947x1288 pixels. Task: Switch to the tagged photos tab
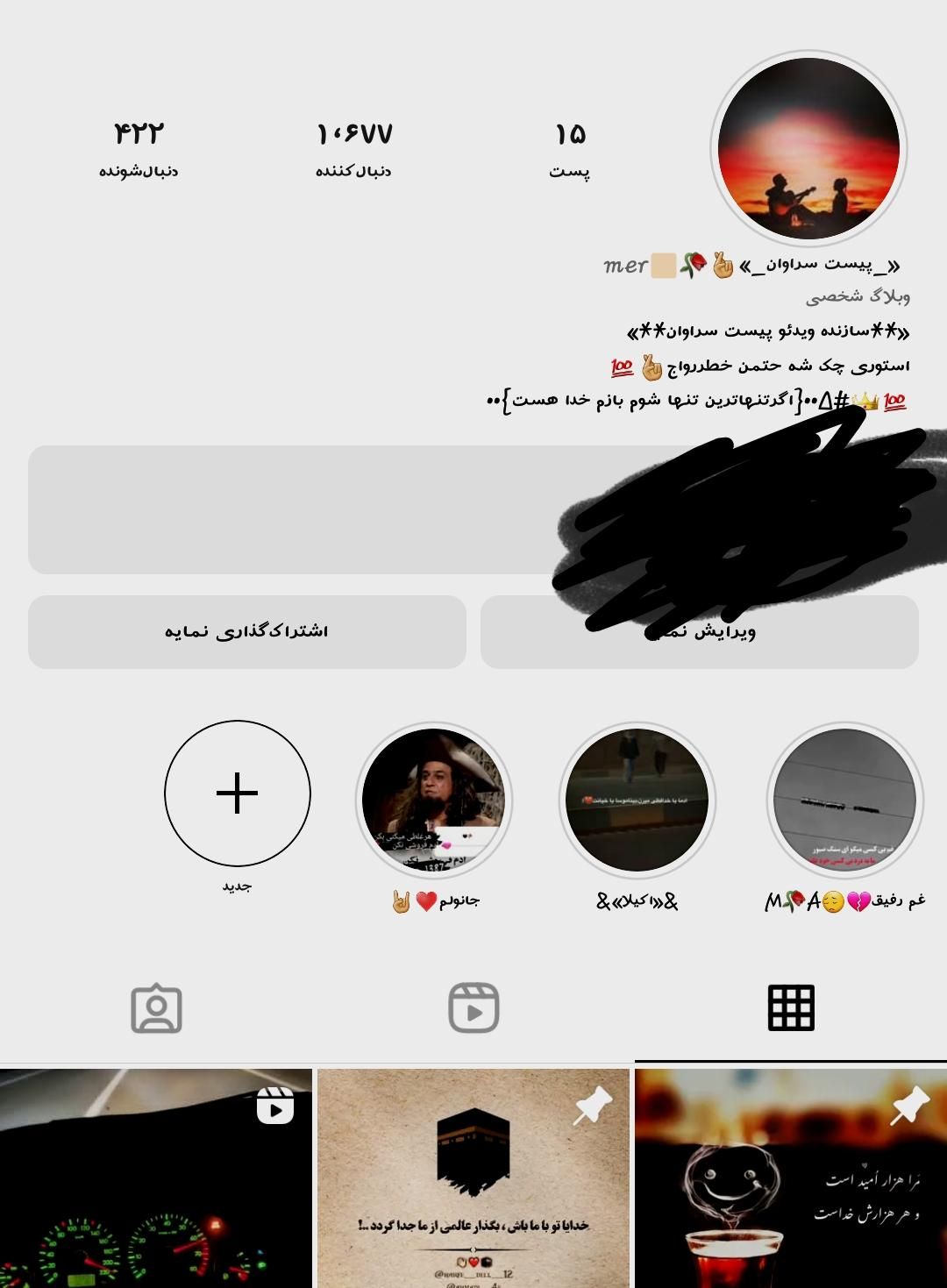tap(156, 1008)
